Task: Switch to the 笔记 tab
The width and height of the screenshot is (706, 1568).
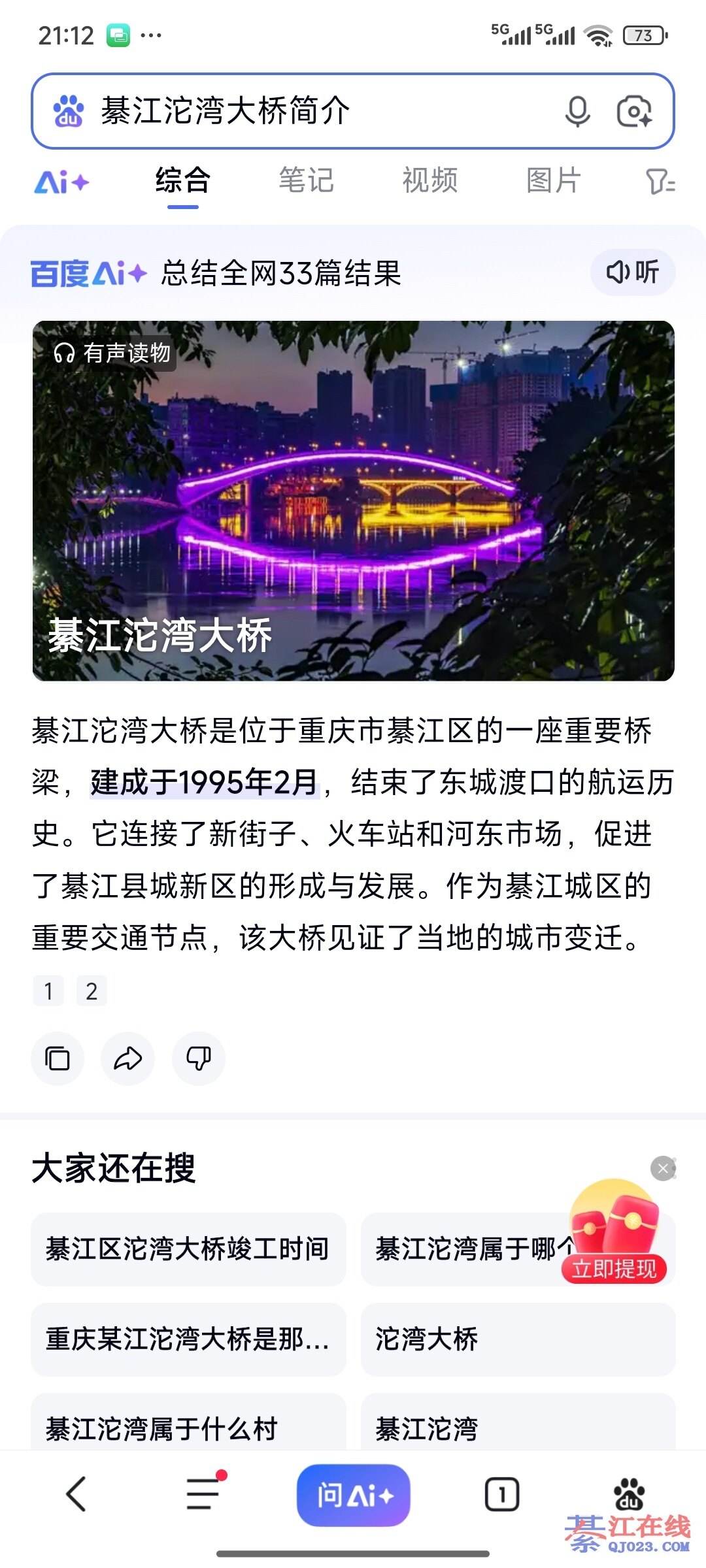Action: pos(306,181)
